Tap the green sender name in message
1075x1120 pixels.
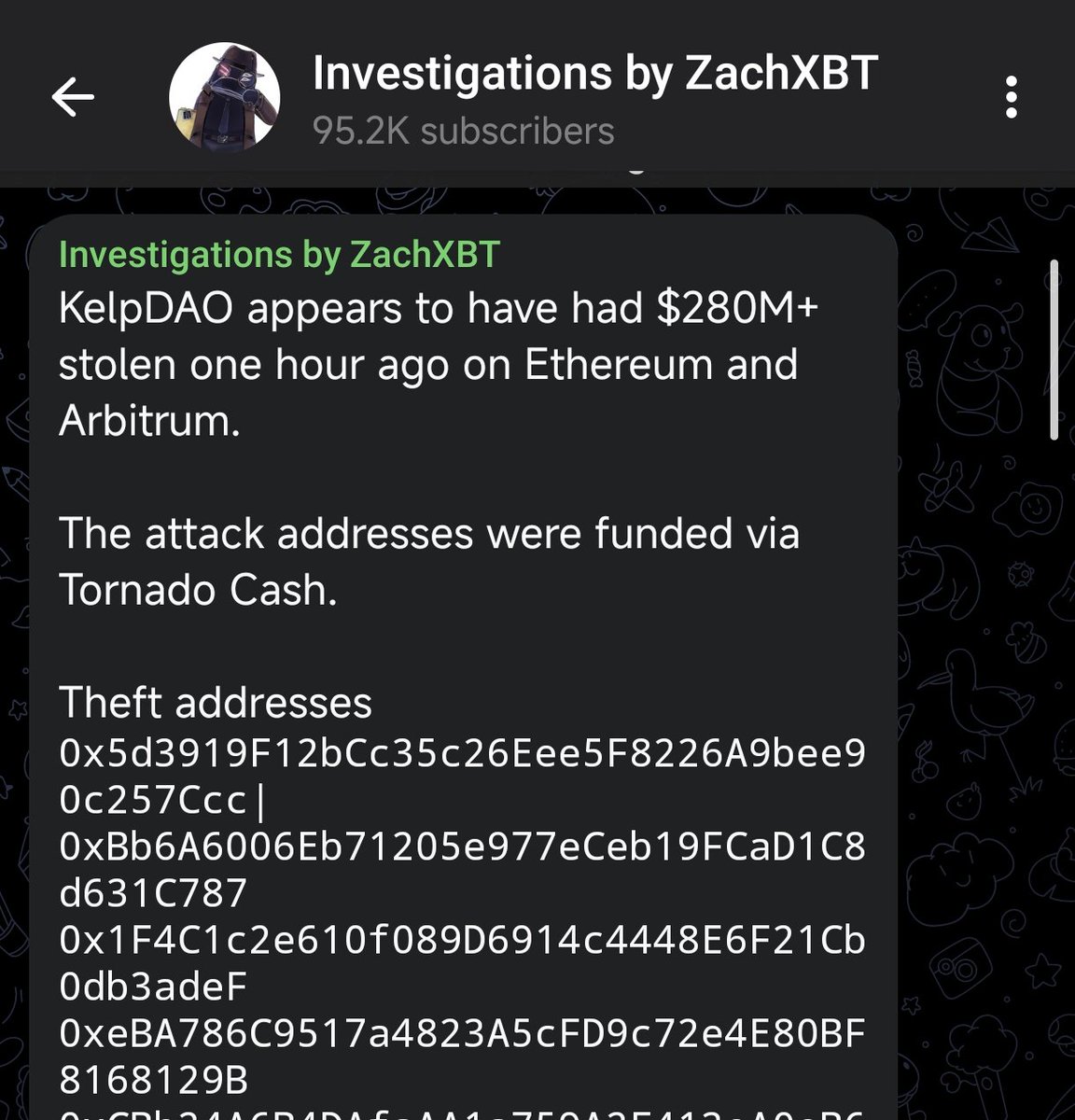[279, 255]
